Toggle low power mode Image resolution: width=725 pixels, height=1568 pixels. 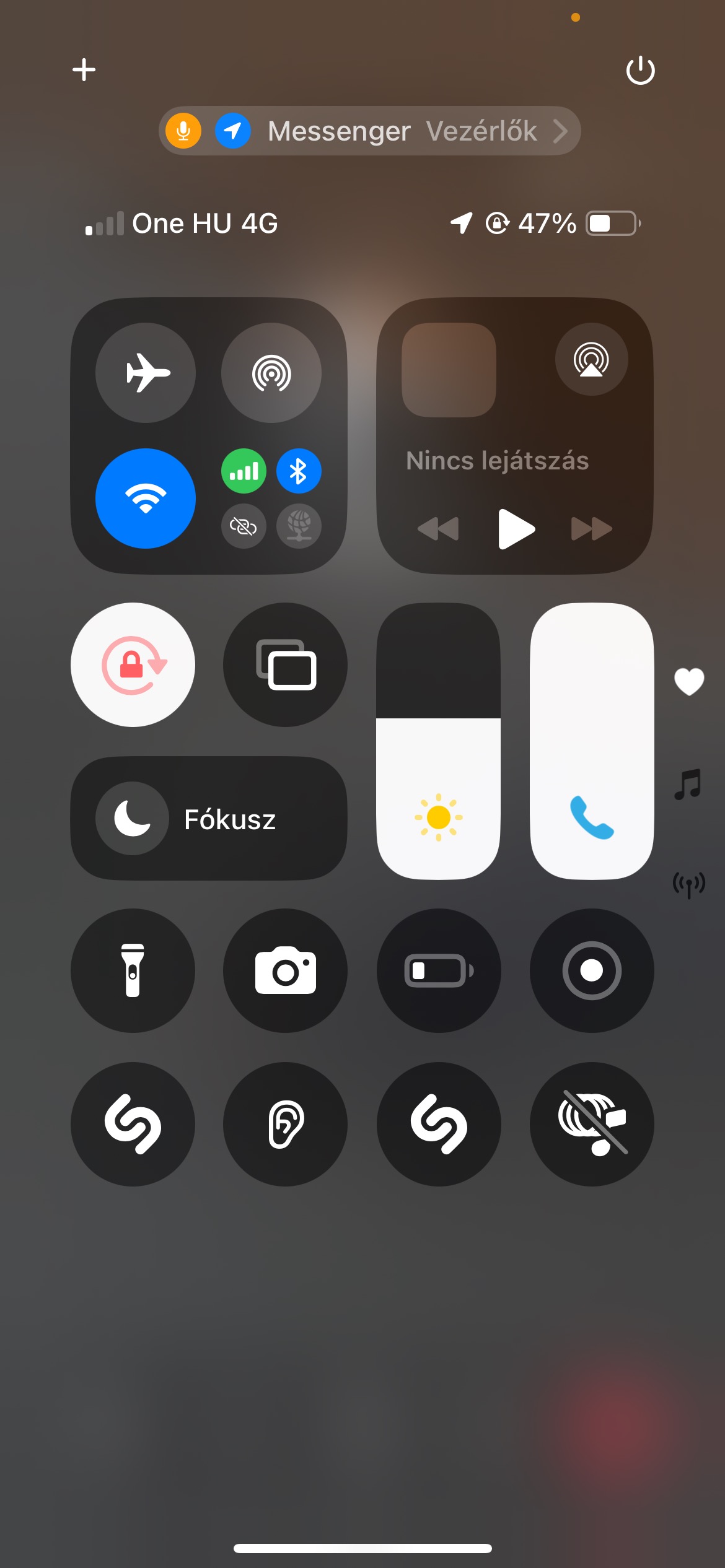point(439,970)
